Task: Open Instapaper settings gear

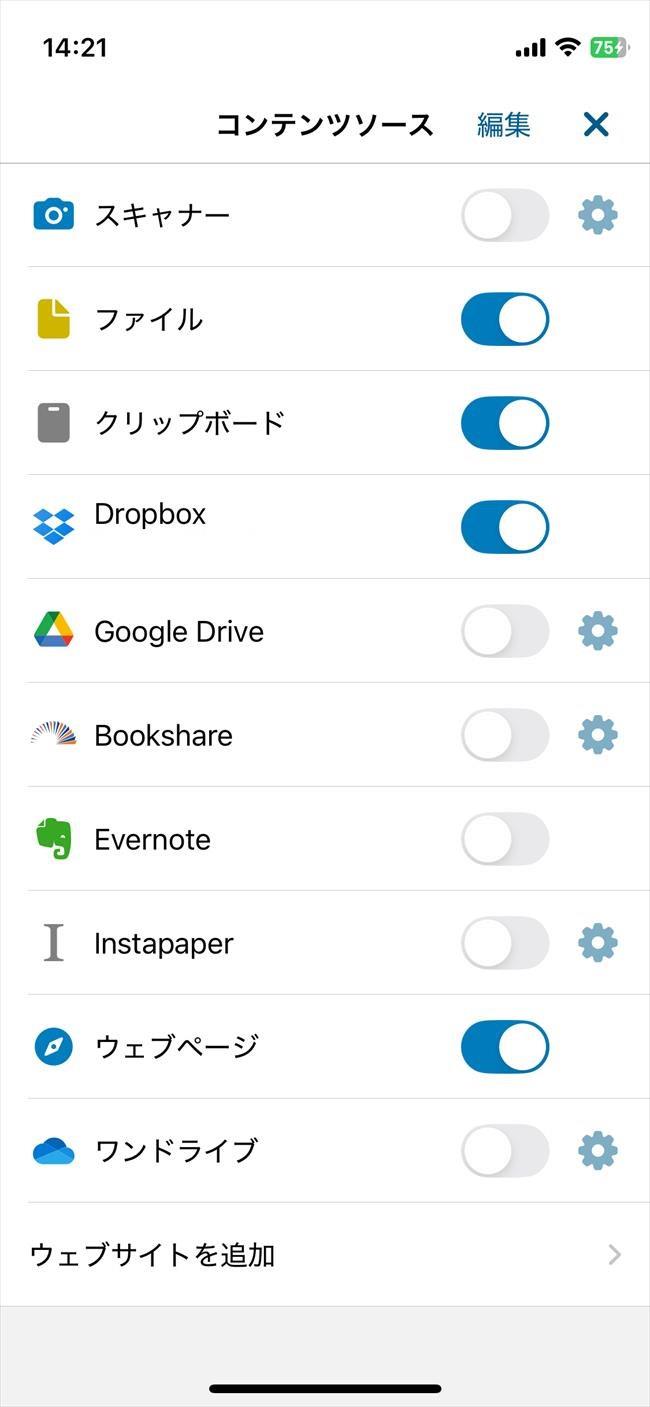Action: pyautogui.click(x=598, y=943)
